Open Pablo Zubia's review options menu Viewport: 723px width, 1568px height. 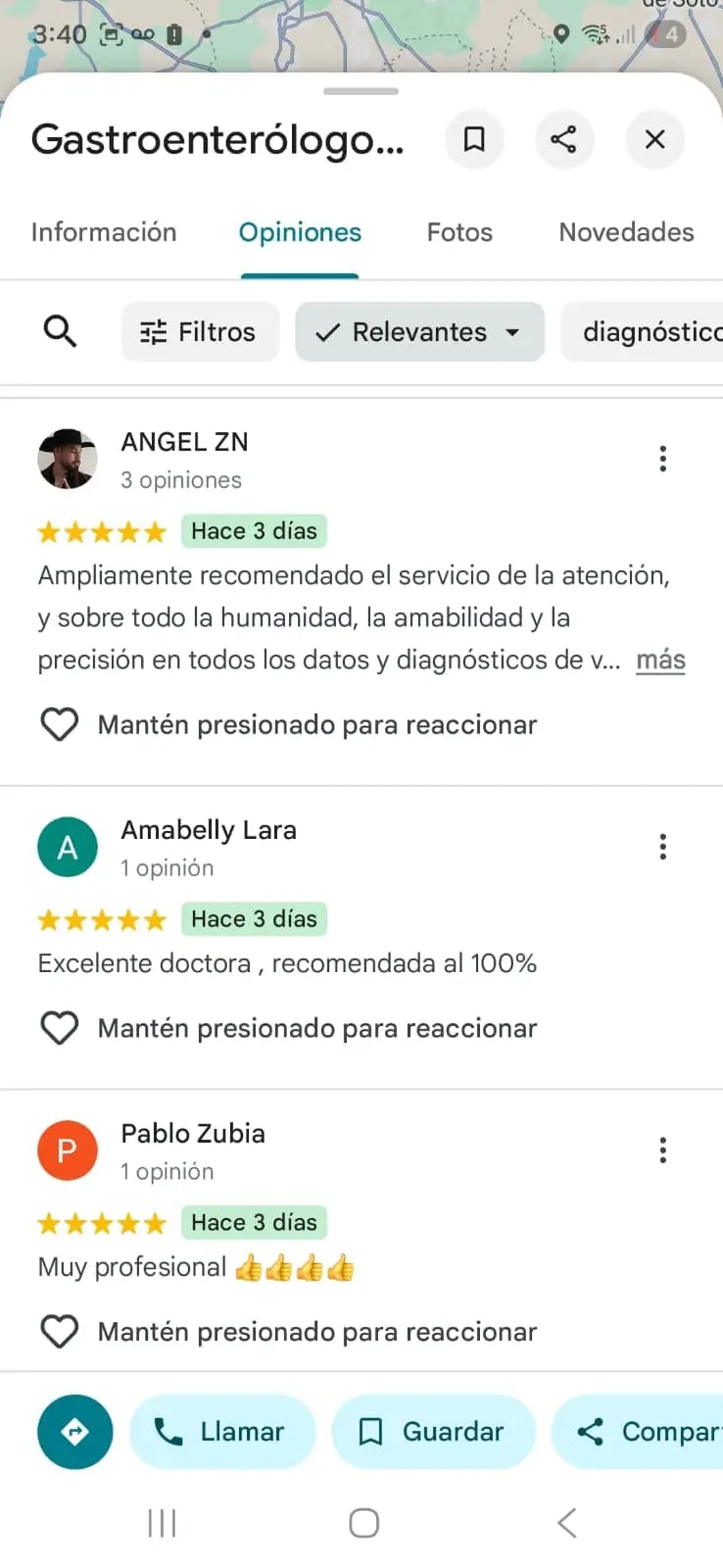(662, 1150)
